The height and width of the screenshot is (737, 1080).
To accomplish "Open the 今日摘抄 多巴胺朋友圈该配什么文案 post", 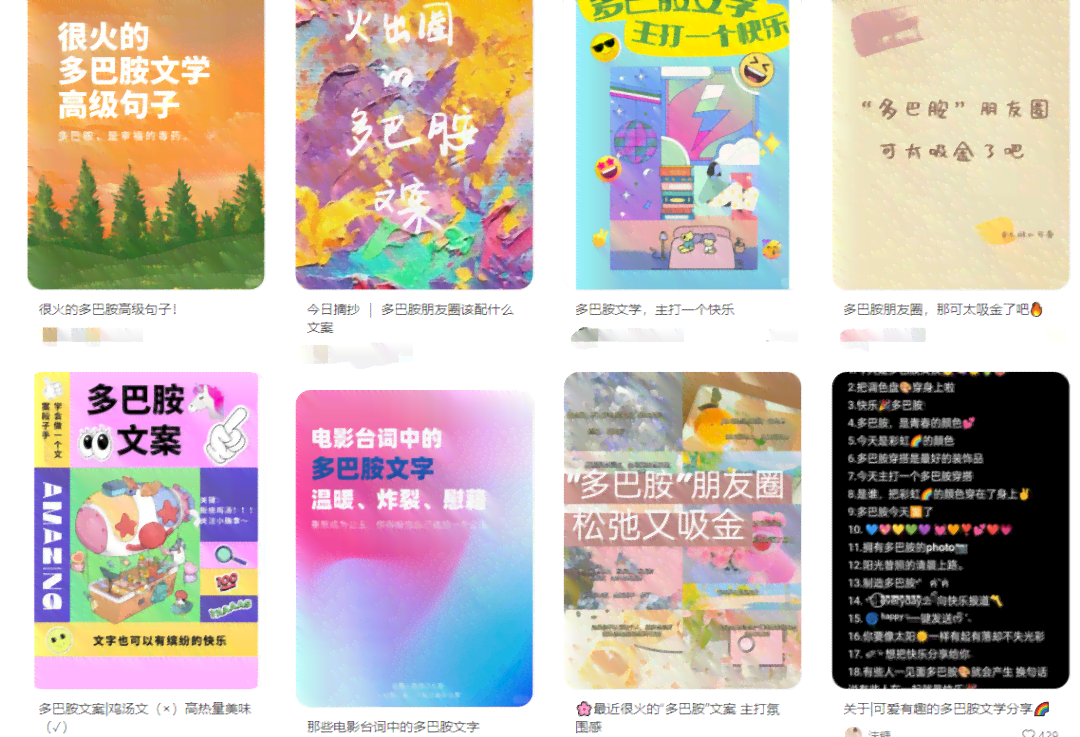I will click(x=413, y=145).
